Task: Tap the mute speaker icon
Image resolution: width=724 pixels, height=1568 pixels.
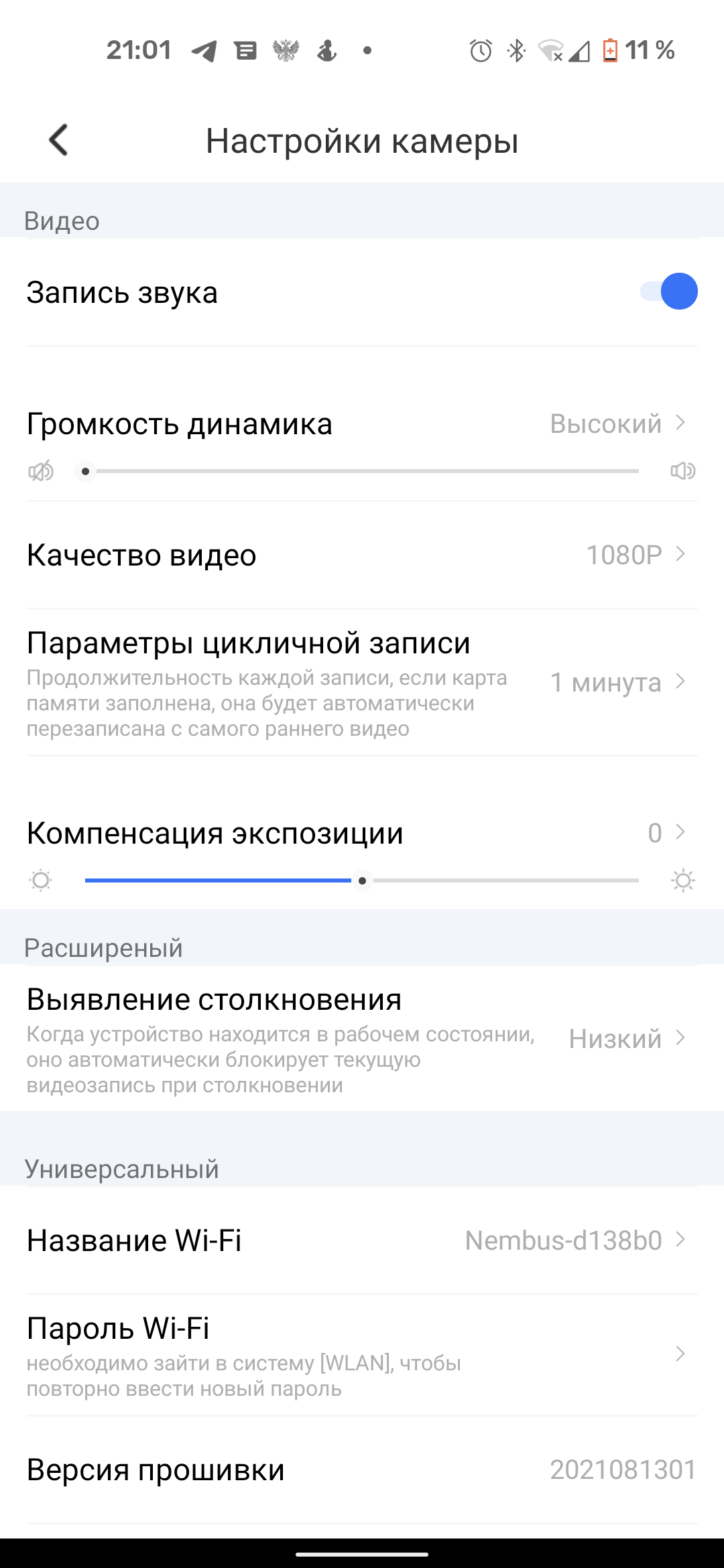Action: tap(41, 472)
